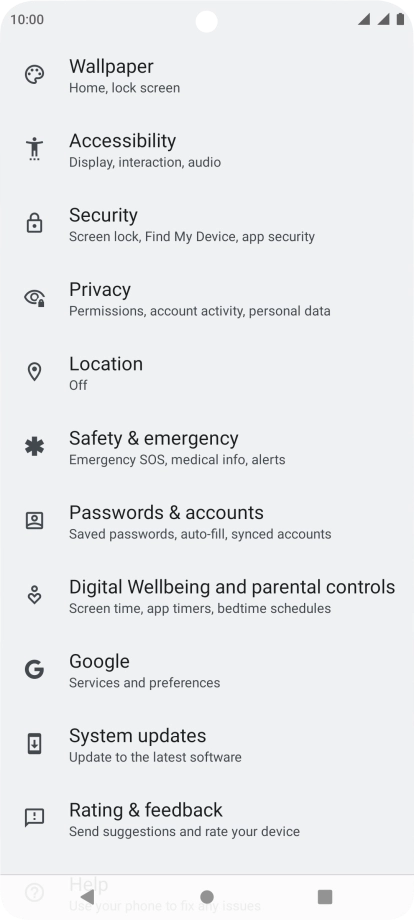The width and height of the screenshot is (414, 920).
Task: Open Location settings
Action: coord(207,373)
